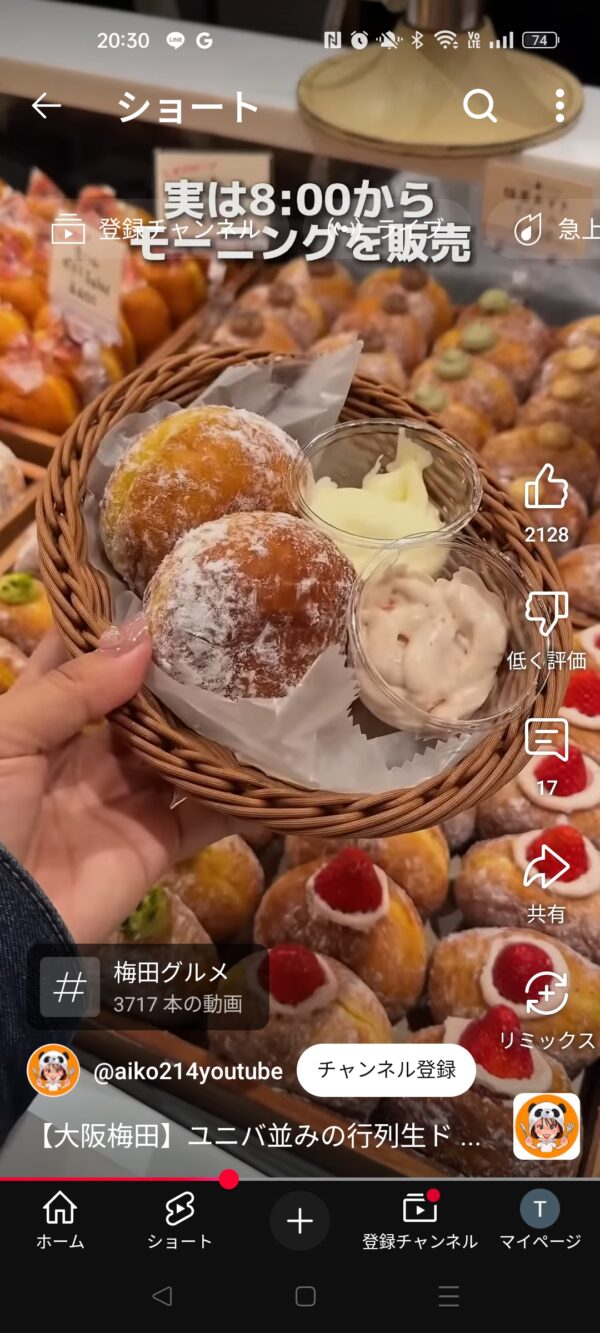Open the 登録チャンネル tab

[x=420, y=1221]
